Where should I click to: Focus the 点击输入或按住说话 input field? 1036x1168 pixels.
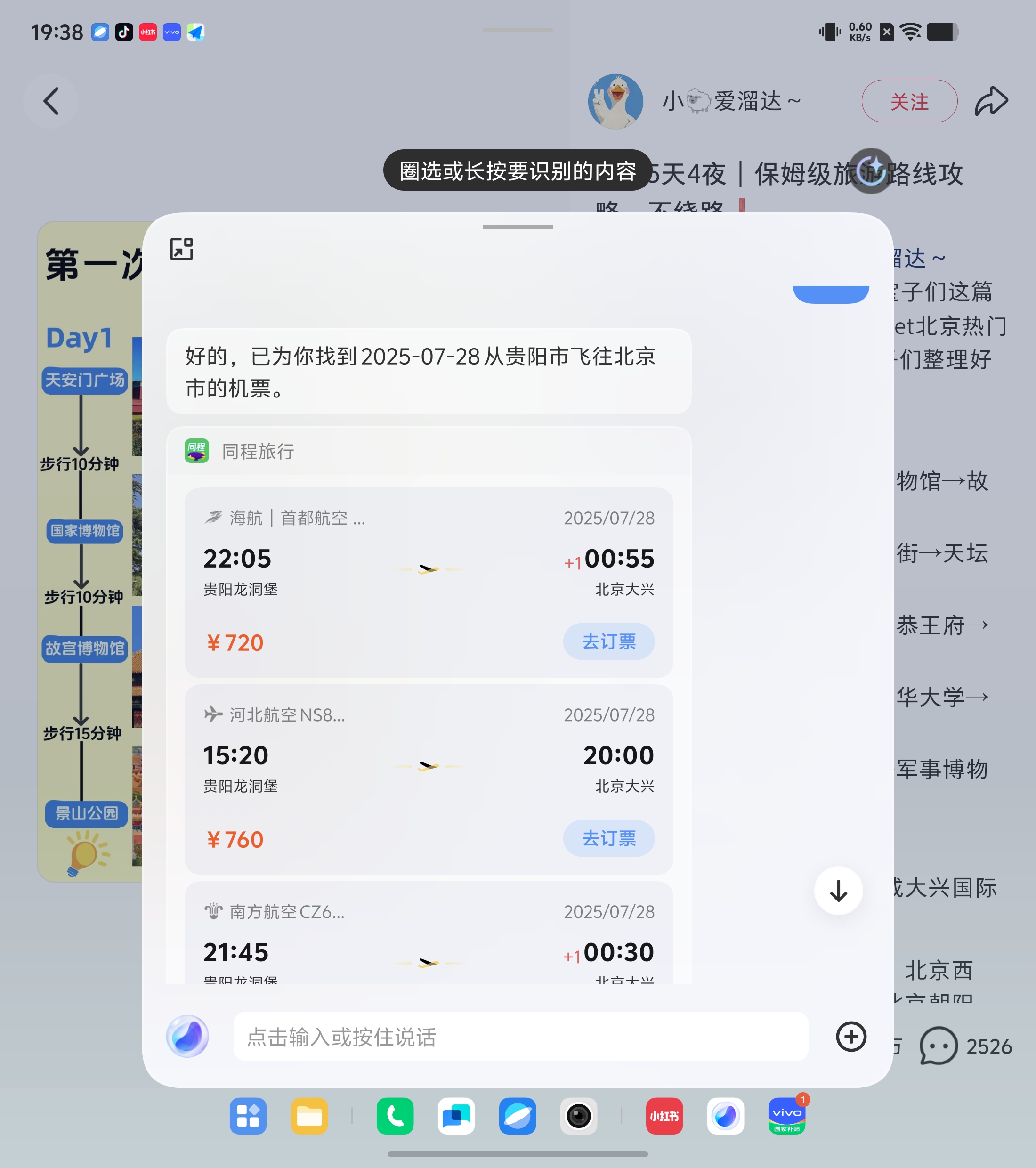tap(520, 1037)
